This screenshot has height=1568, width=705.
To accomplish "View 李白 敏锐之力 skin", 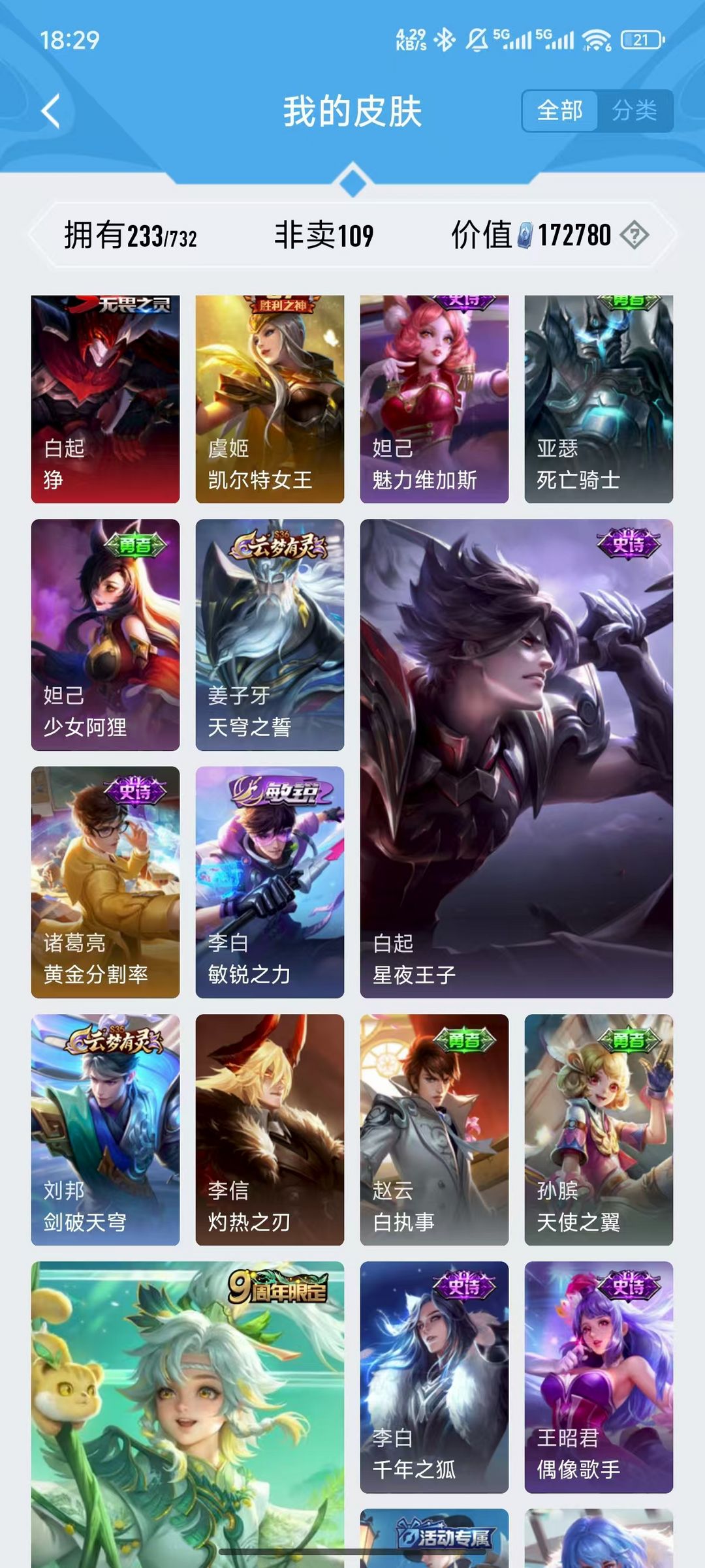I will pos(270,882).
